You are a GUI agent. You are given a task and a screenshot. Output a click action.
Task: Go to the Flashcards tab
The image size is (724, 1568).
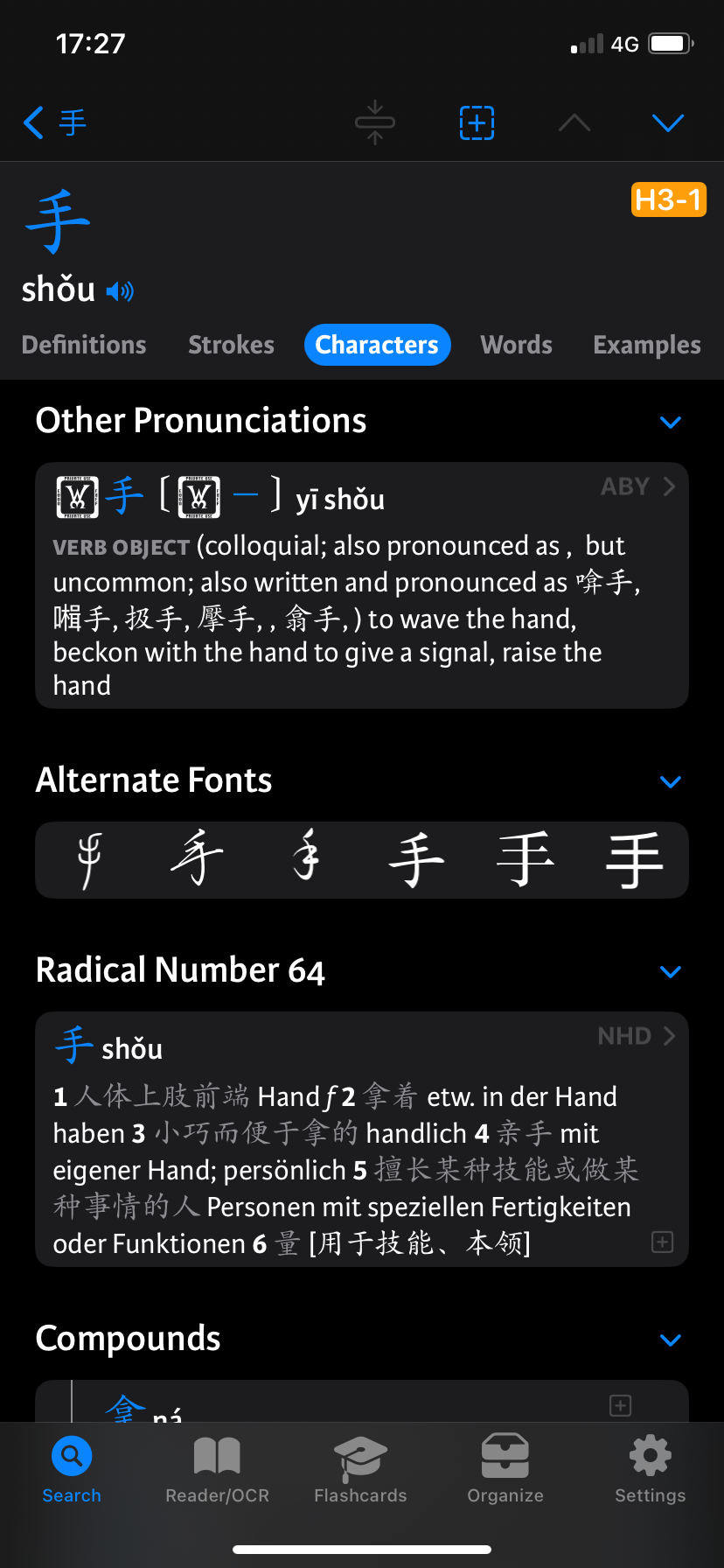(x=360, y=1470)
